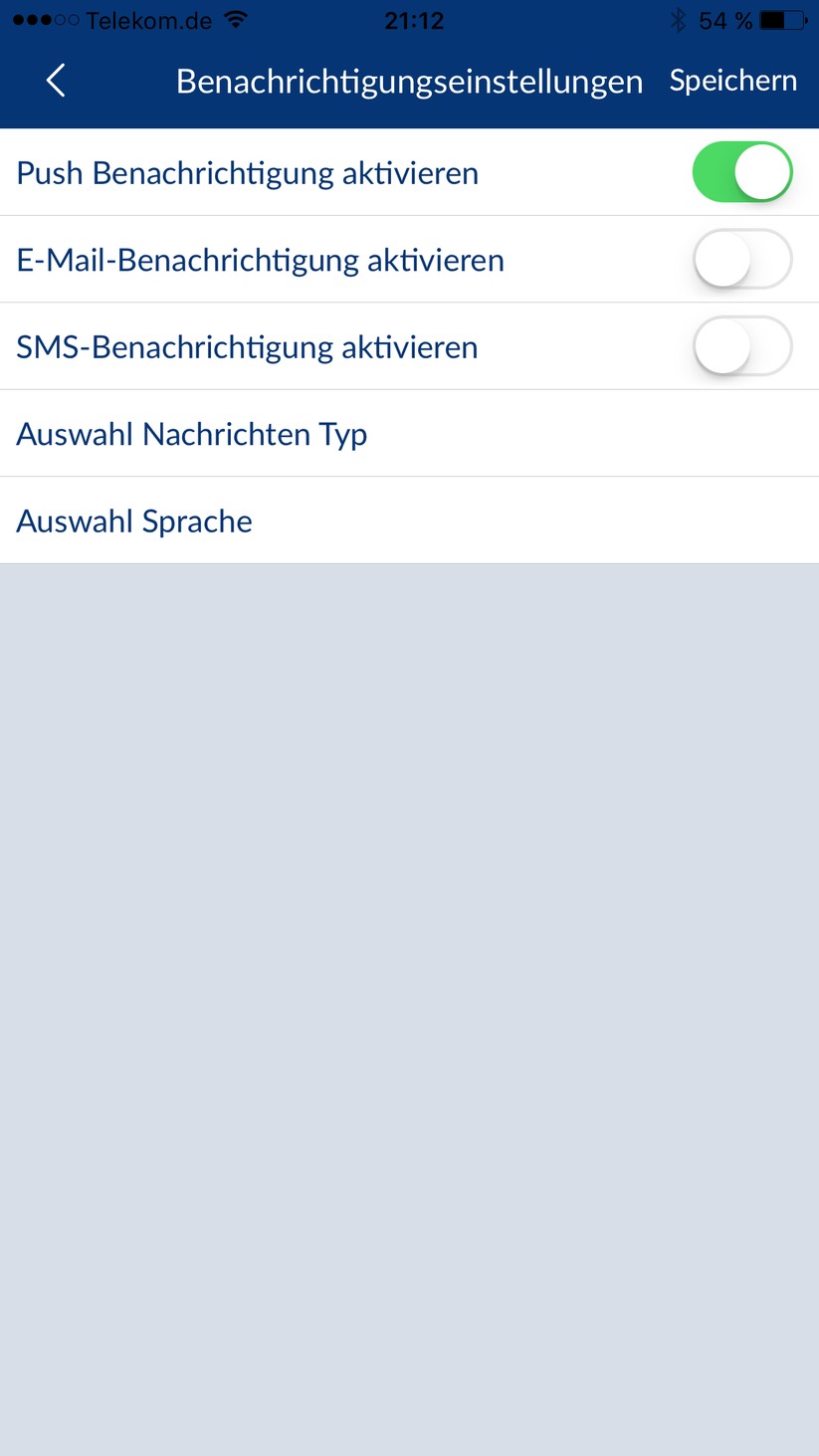Screen dimensions: 819x1456
Task: Open Auswahl Nachrichten Typ
Action: tap(409, 434)
